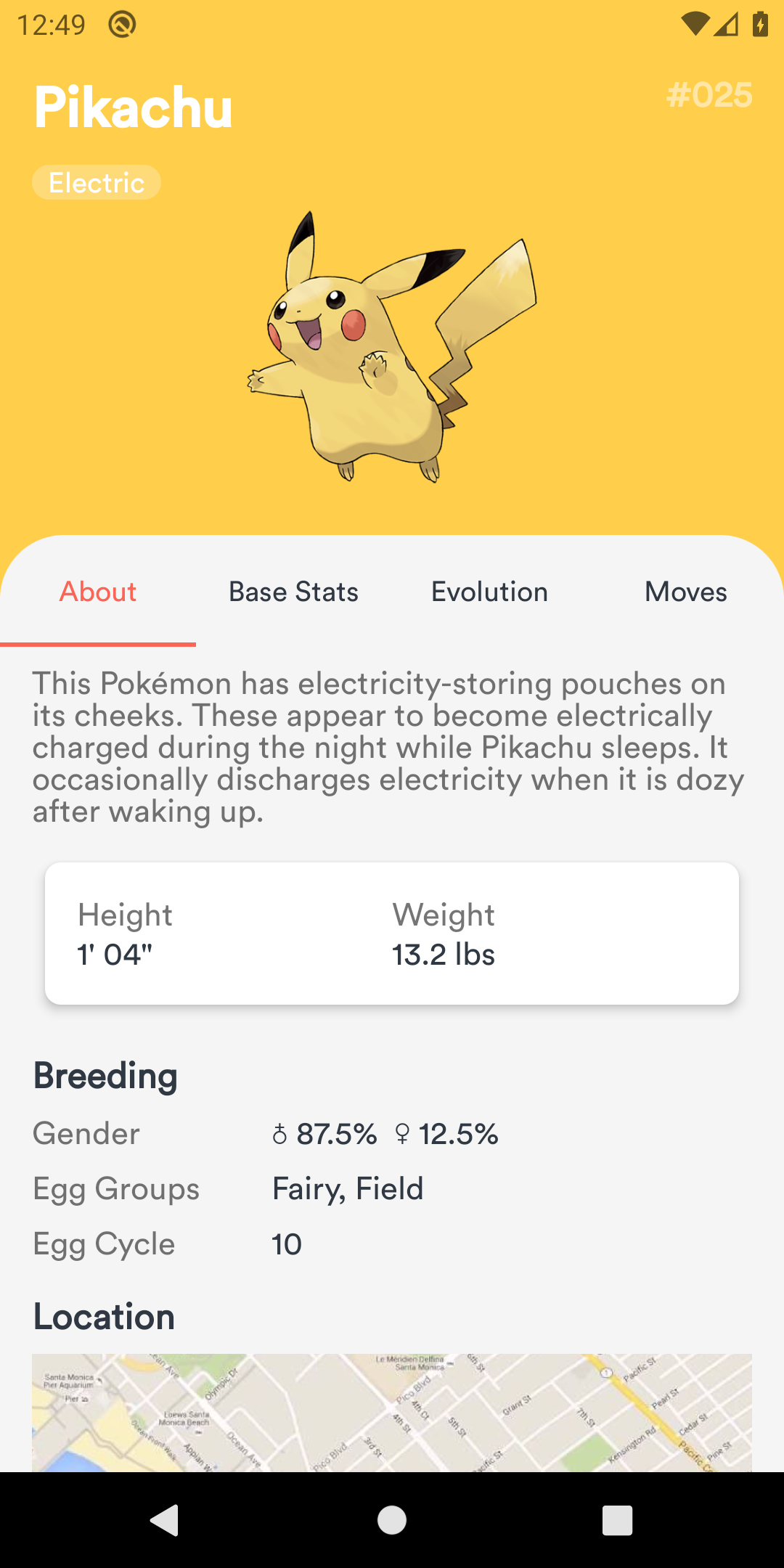This screenshot has width=784, height=1568.
Task: Tap the Electric type chip
Action: click(x=97, y=182)
